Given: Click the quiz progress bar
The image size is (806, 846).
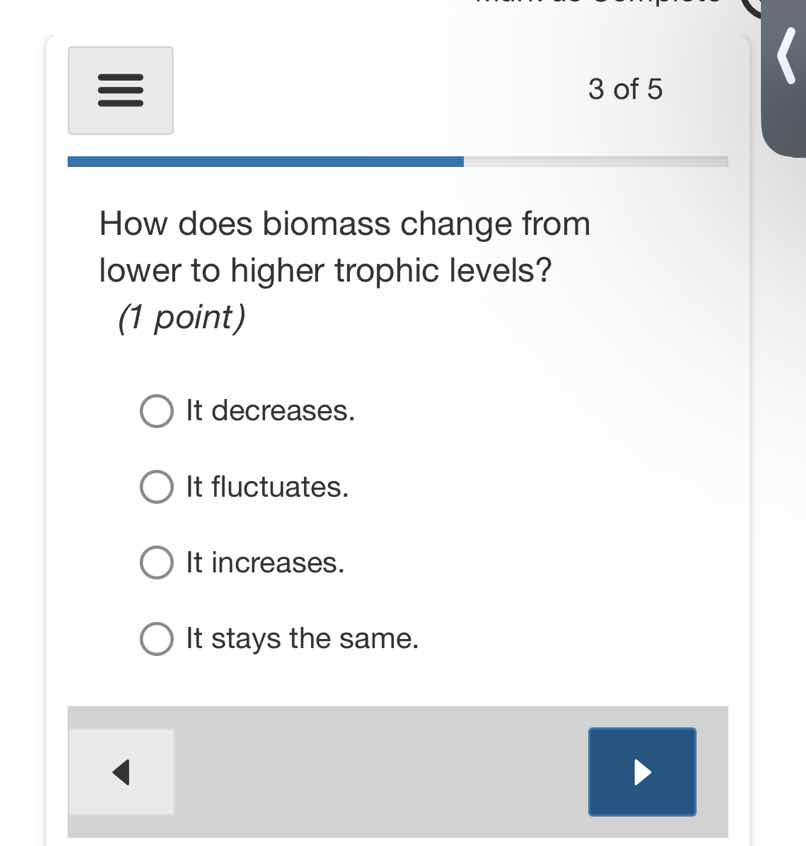Looking at the screenshot, I should [x=397, y=161].
